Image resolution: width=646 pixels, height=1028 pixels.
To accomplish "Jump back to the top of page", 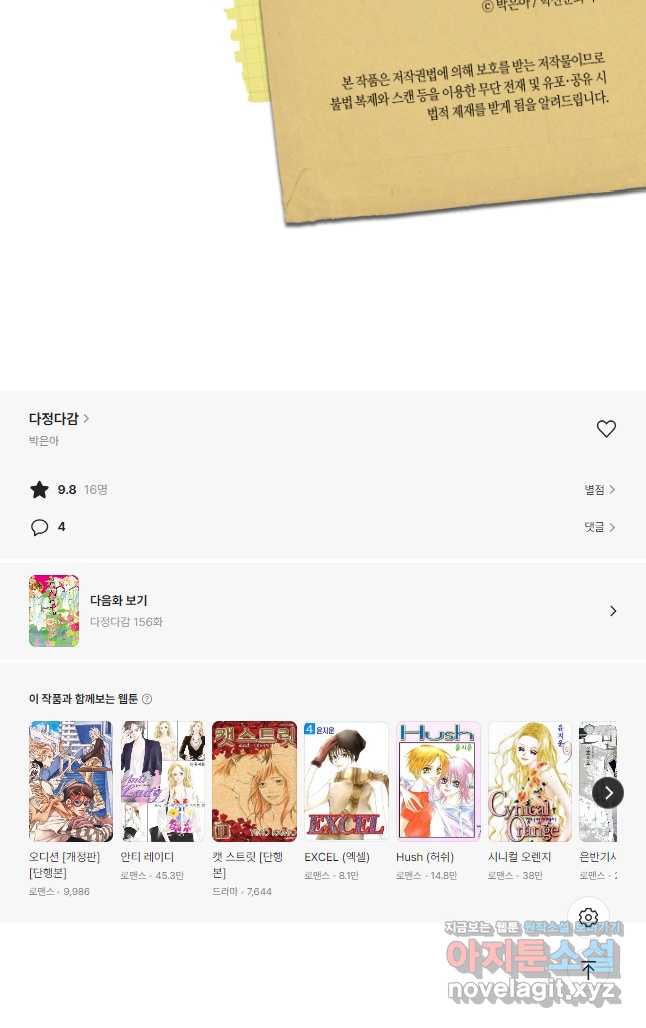I will (588, 968).
